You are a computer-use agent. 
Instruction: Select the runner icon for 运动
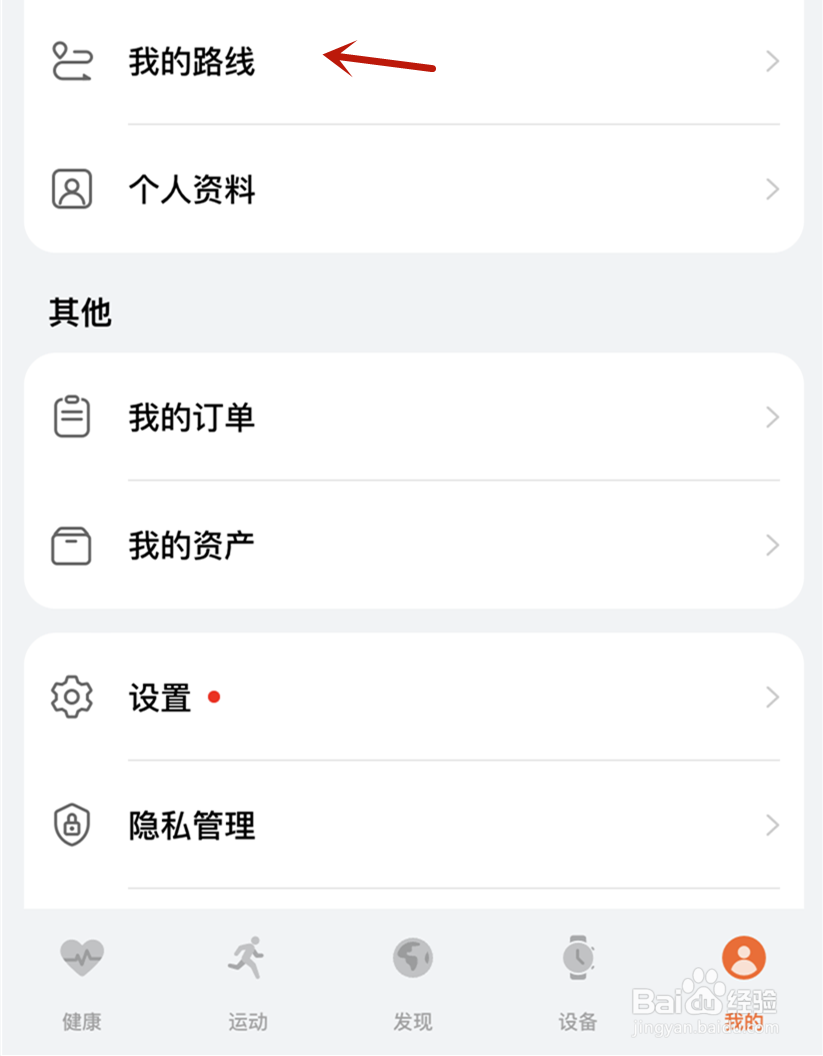pyautogui.click(x=247, y=957)
